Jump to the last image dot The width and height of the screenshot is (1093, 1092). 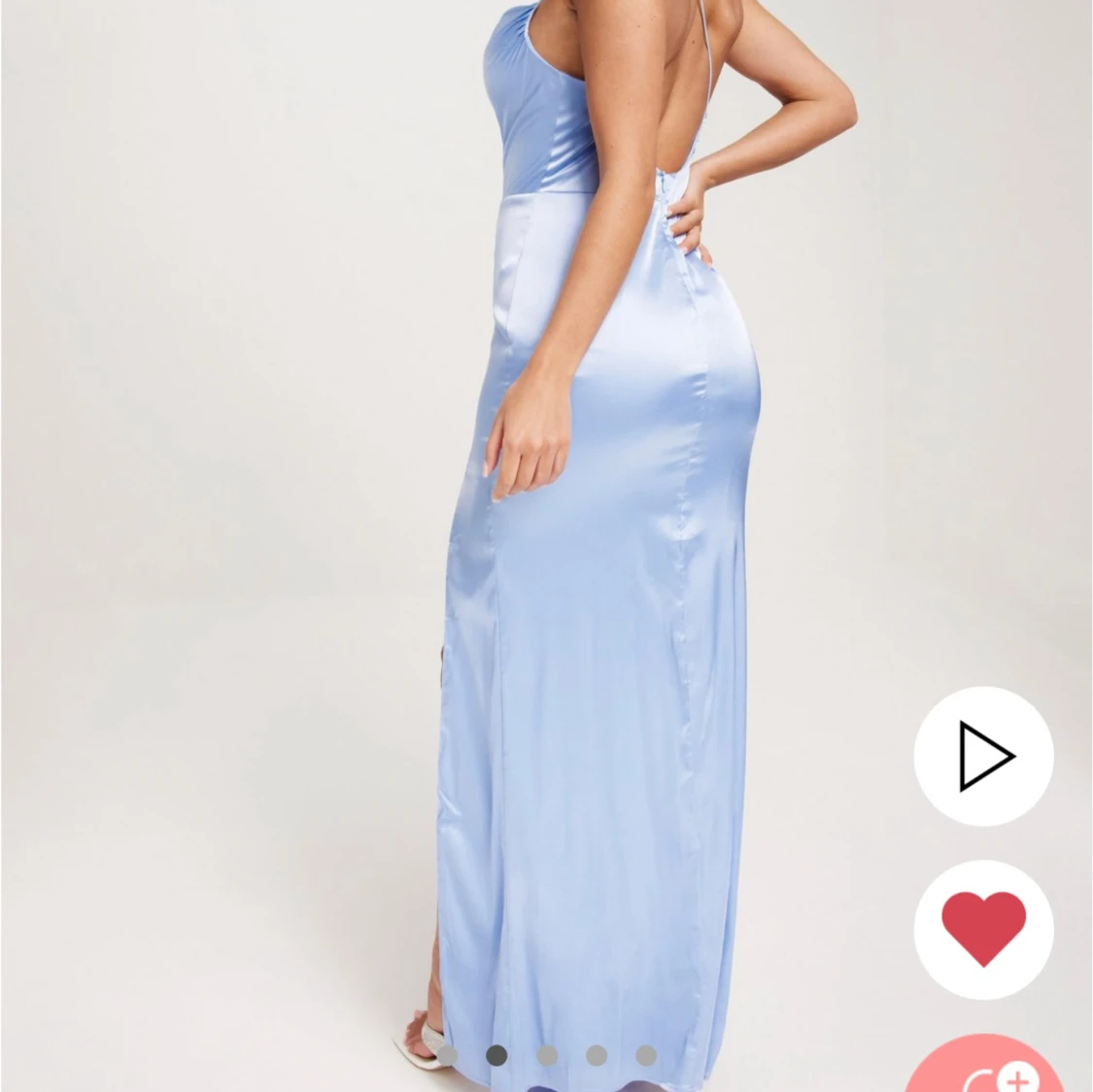point(646,1055)
